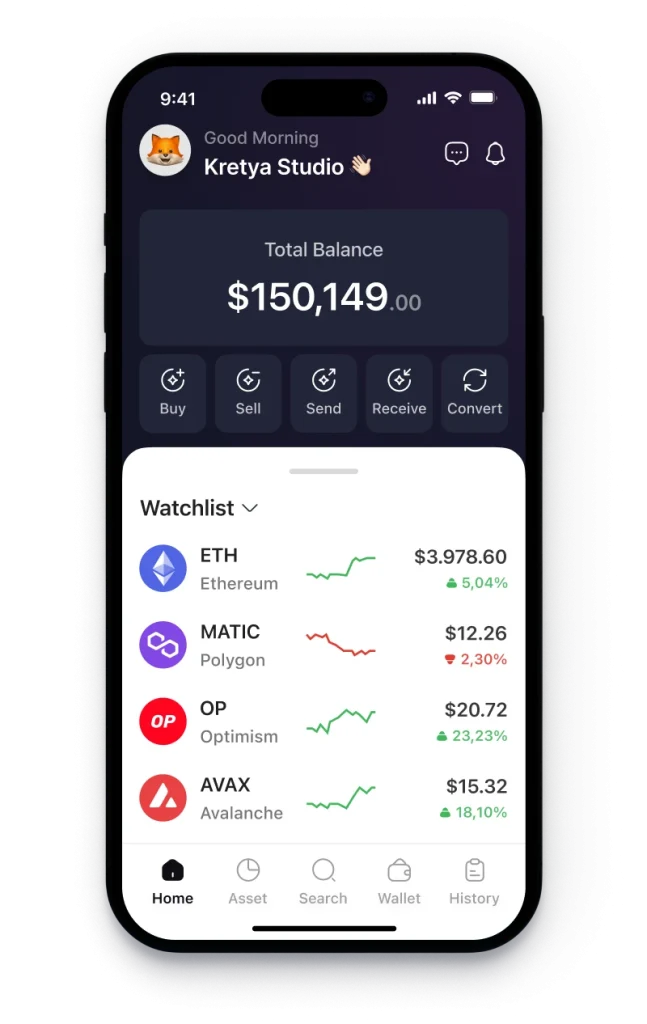Choose the Send action
This screenshot has height=1024, width=647.
(x=323, y=392)
